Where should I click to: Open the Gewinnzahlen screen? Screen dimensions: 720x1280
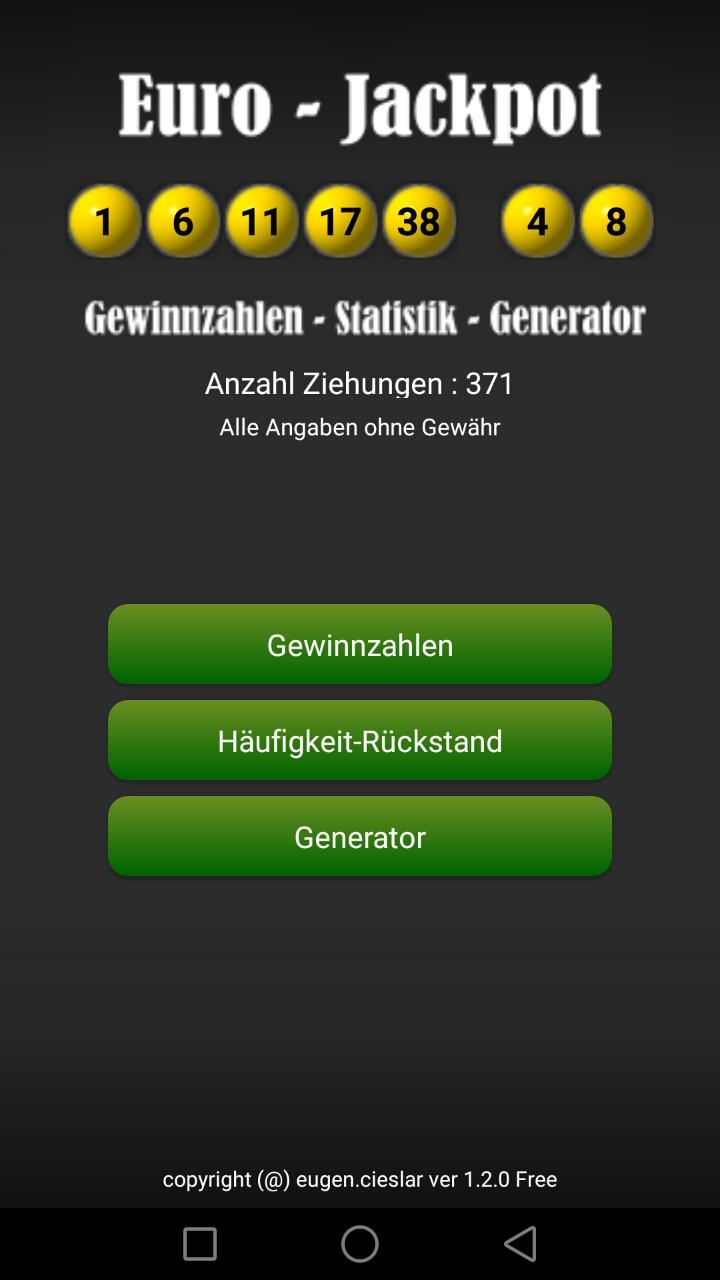coord(360,644)
